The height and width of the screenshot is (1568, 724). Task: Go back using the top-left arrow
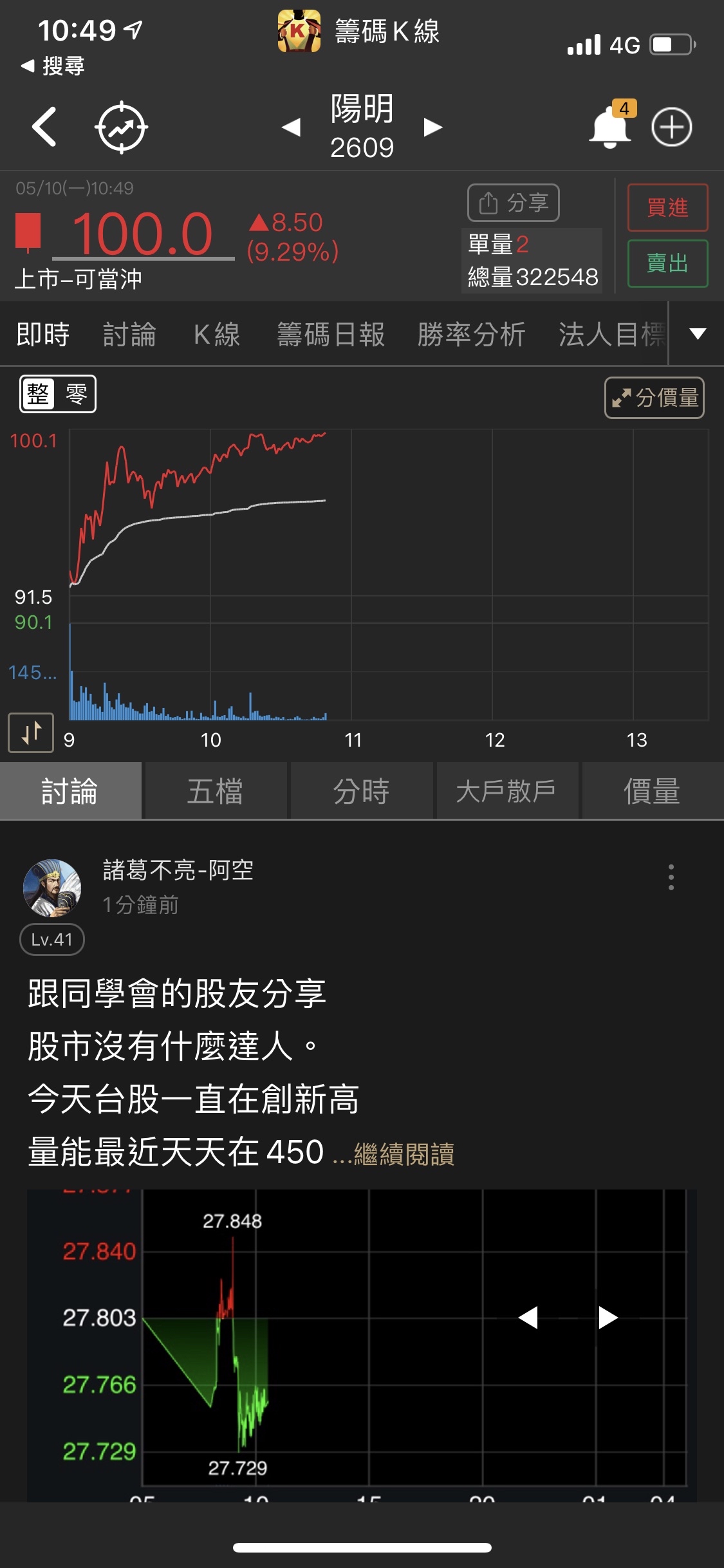[45, 127]
